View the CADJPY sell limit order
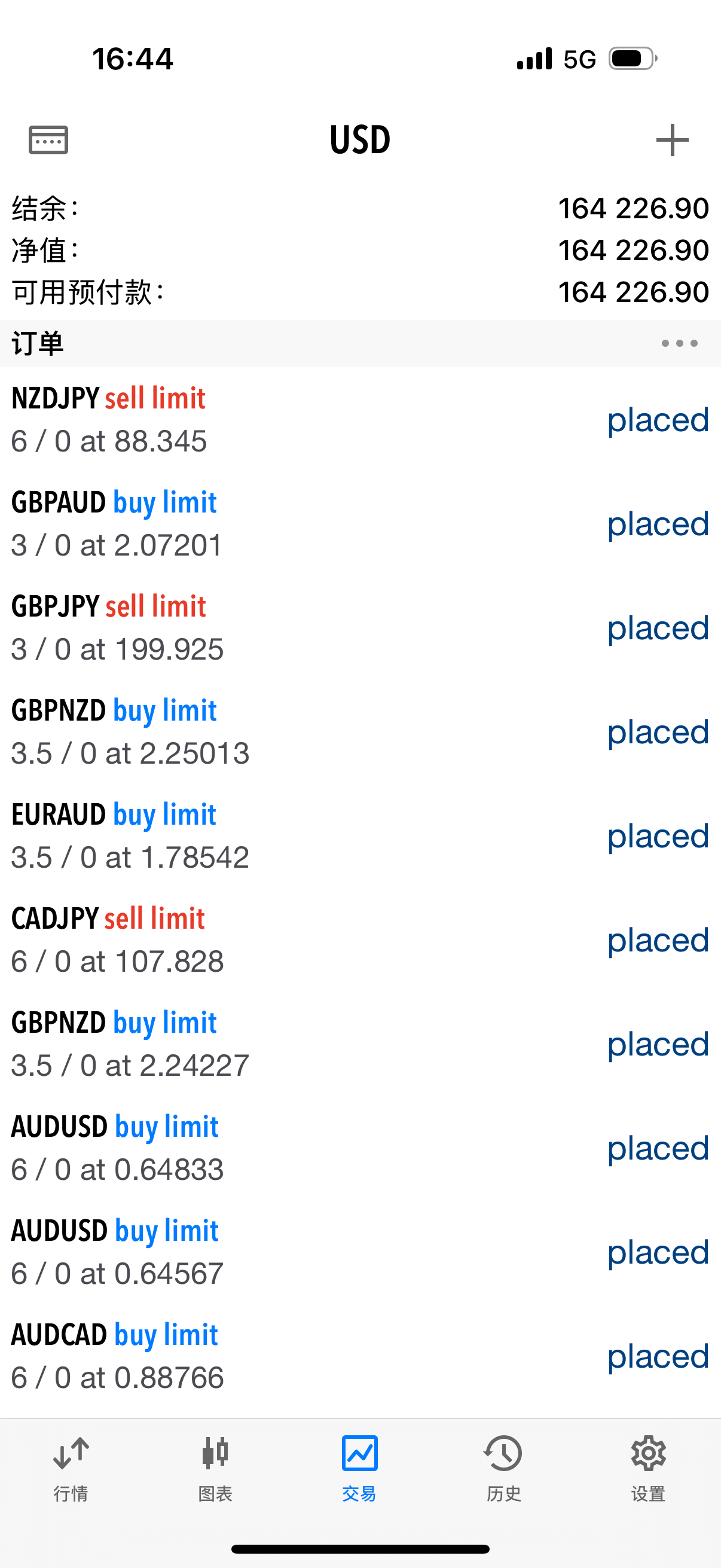Viewport: 721px width, 1568px height. tap(360, 939)
